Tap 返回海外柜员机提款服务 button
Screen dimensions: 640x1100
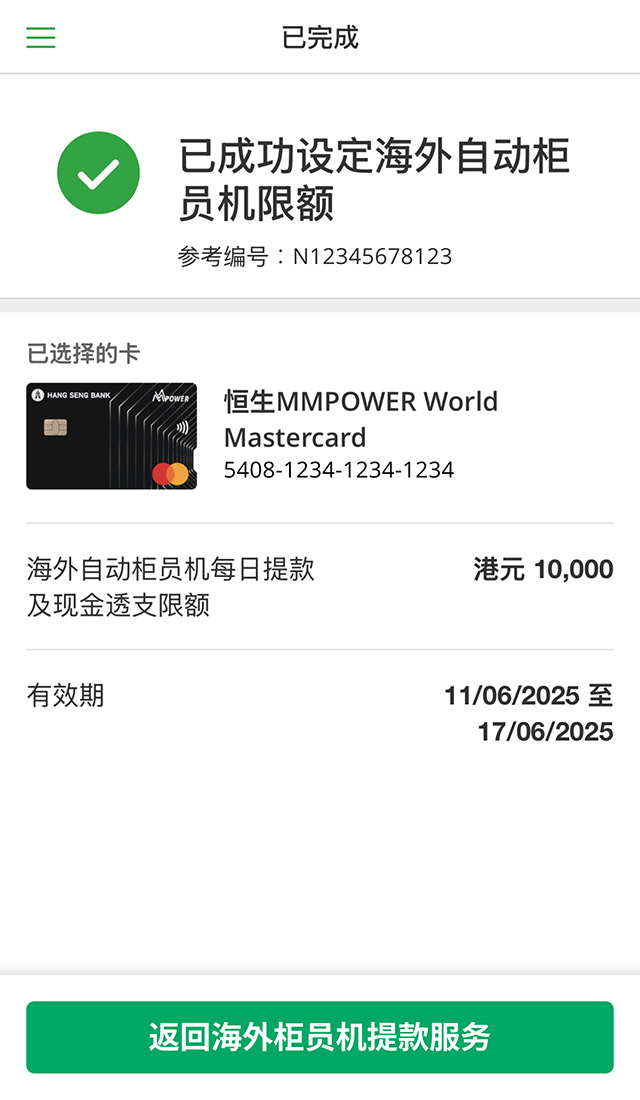coord(320,1037)
